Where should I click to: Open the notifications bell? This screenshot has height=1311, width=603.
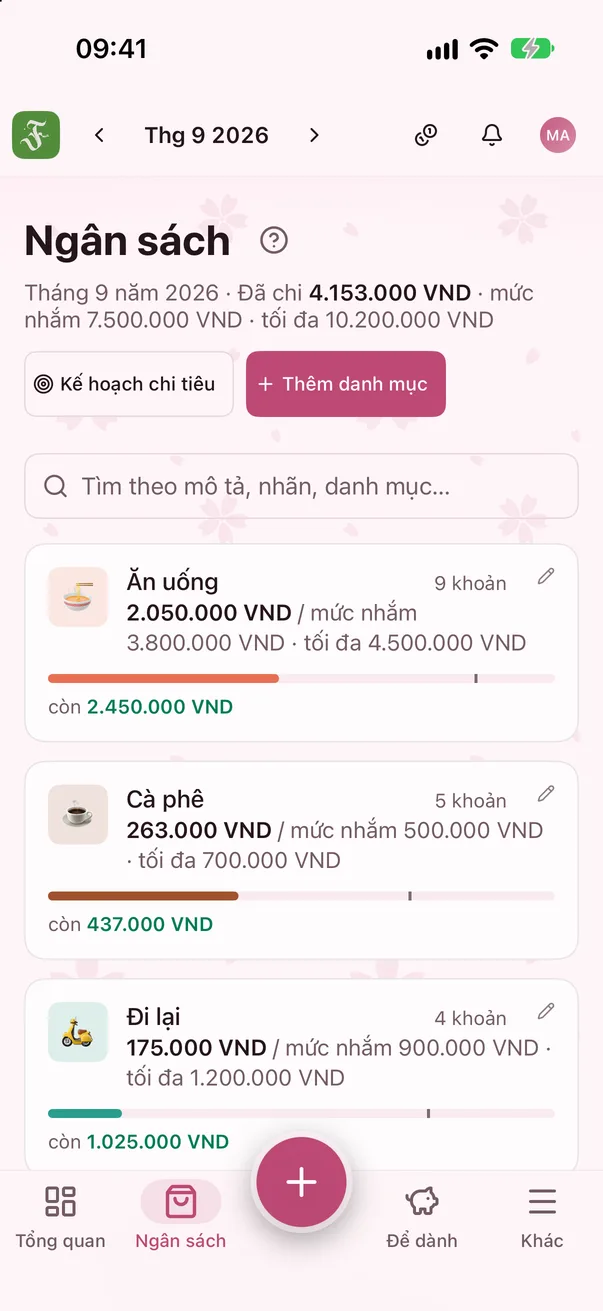point(492,135)
